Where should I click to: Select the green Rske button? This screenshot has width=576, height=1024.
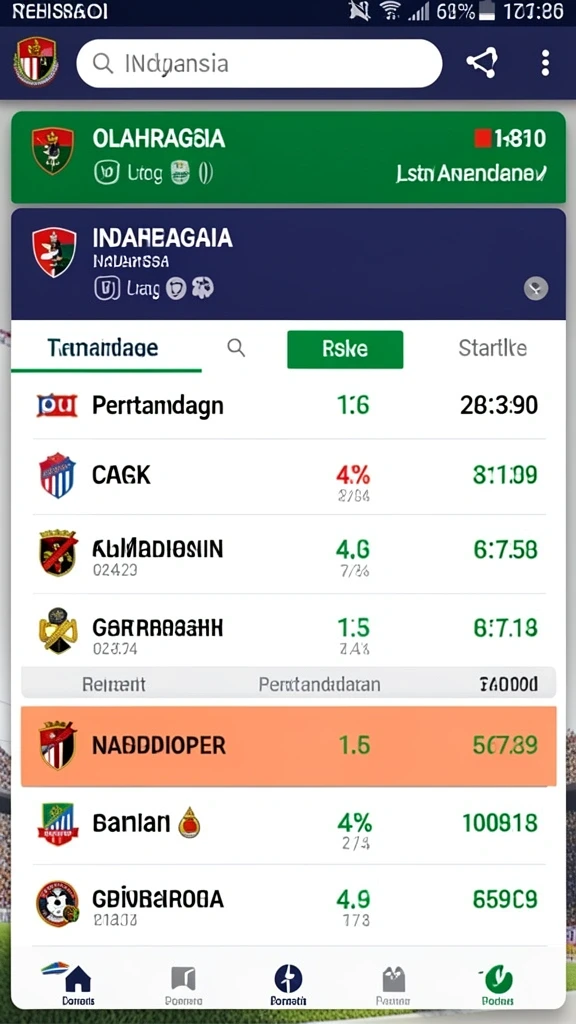click(345, 349)
